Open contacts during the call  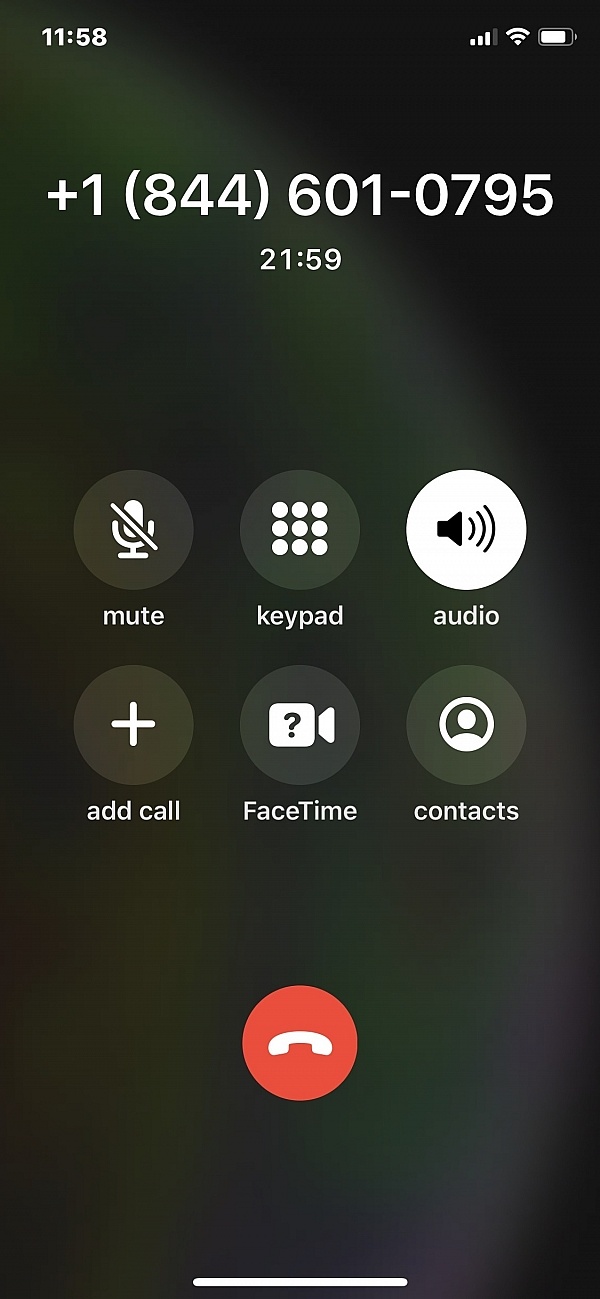point(466,724)
